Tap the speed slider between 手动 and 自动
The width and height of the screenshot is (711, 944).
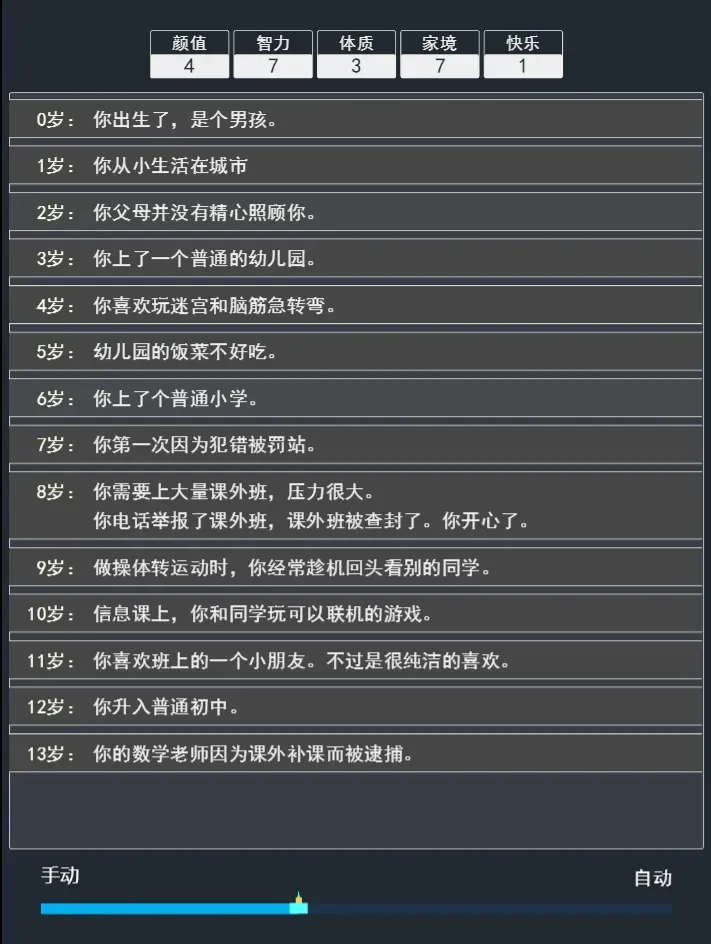(298, 908)
